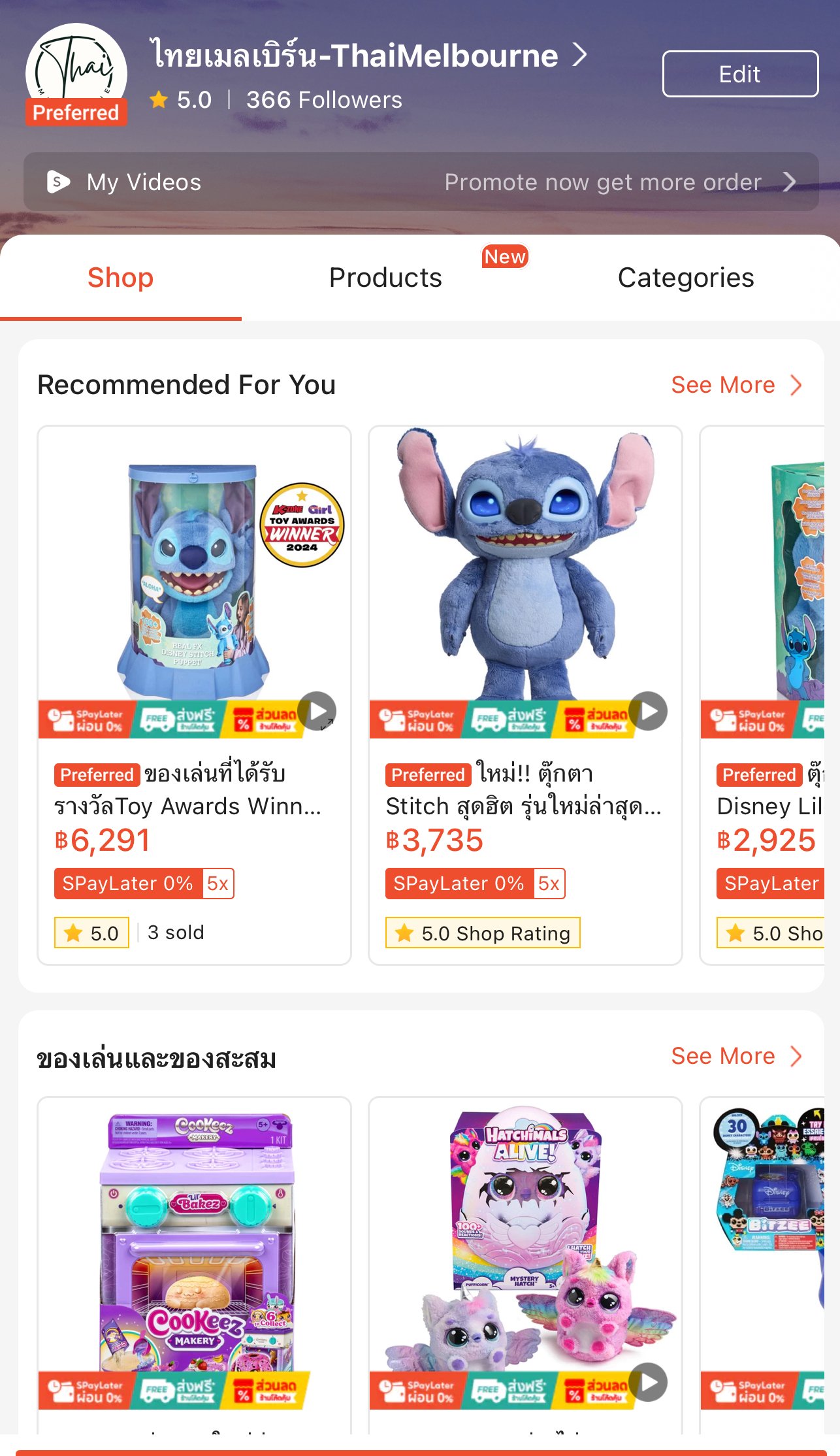See more Recommended For You items
The width and height of the screenshot is (840, 1456).
[x=735, y=385]
